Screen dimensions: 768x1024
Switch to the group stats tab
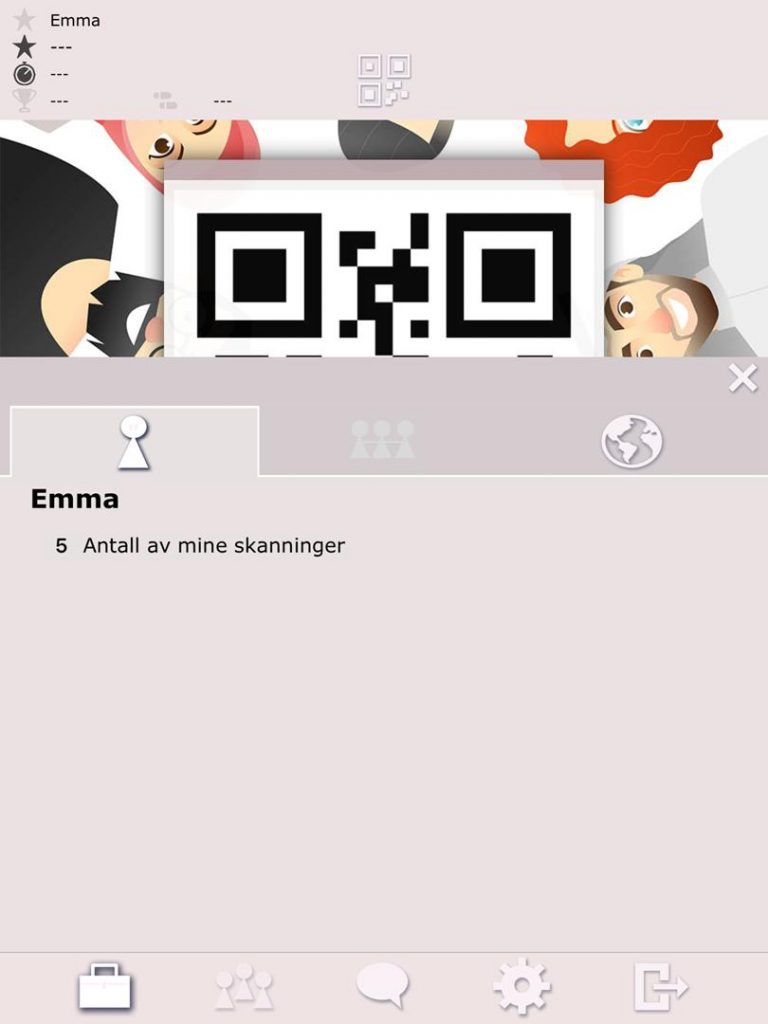382,440
